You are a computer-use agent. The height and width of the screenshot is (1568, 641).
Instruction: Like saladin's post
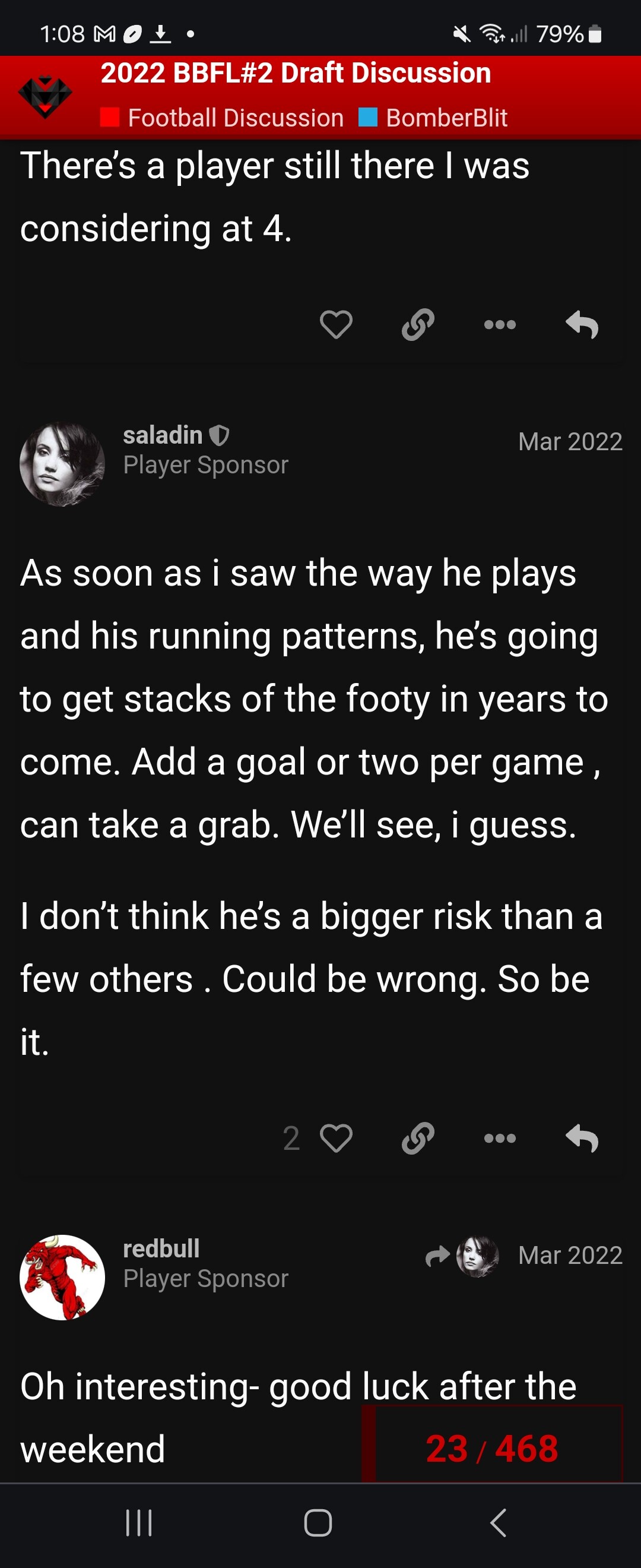pyautogui.click(x=336, y=1138)
